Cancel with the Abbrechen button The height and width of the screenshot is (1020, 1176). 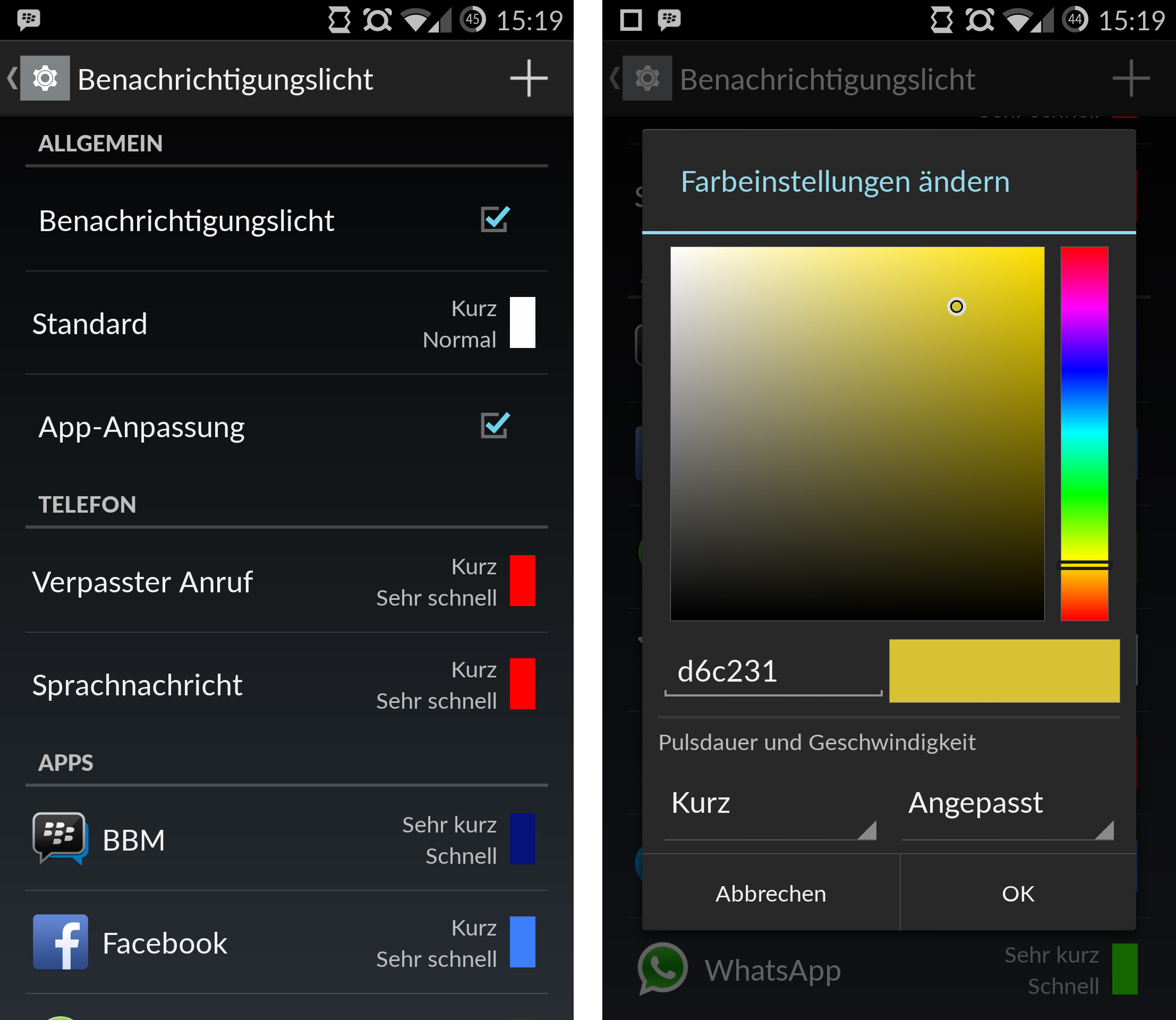[x=771, y=894]
